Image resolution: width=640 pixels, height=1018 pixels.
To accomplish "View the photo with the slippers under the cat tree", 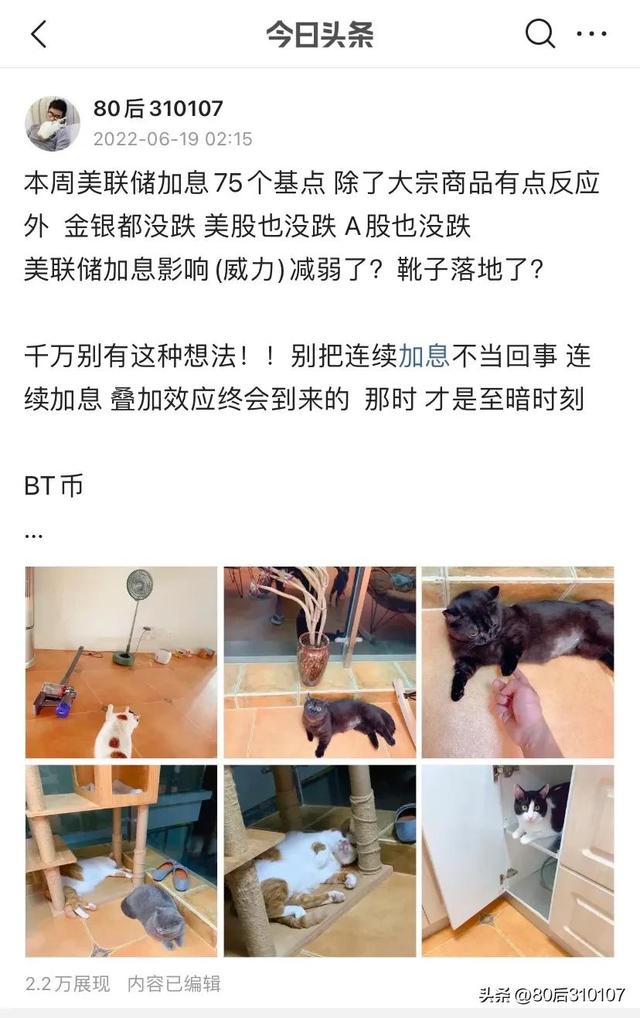I will pos(121,860).
